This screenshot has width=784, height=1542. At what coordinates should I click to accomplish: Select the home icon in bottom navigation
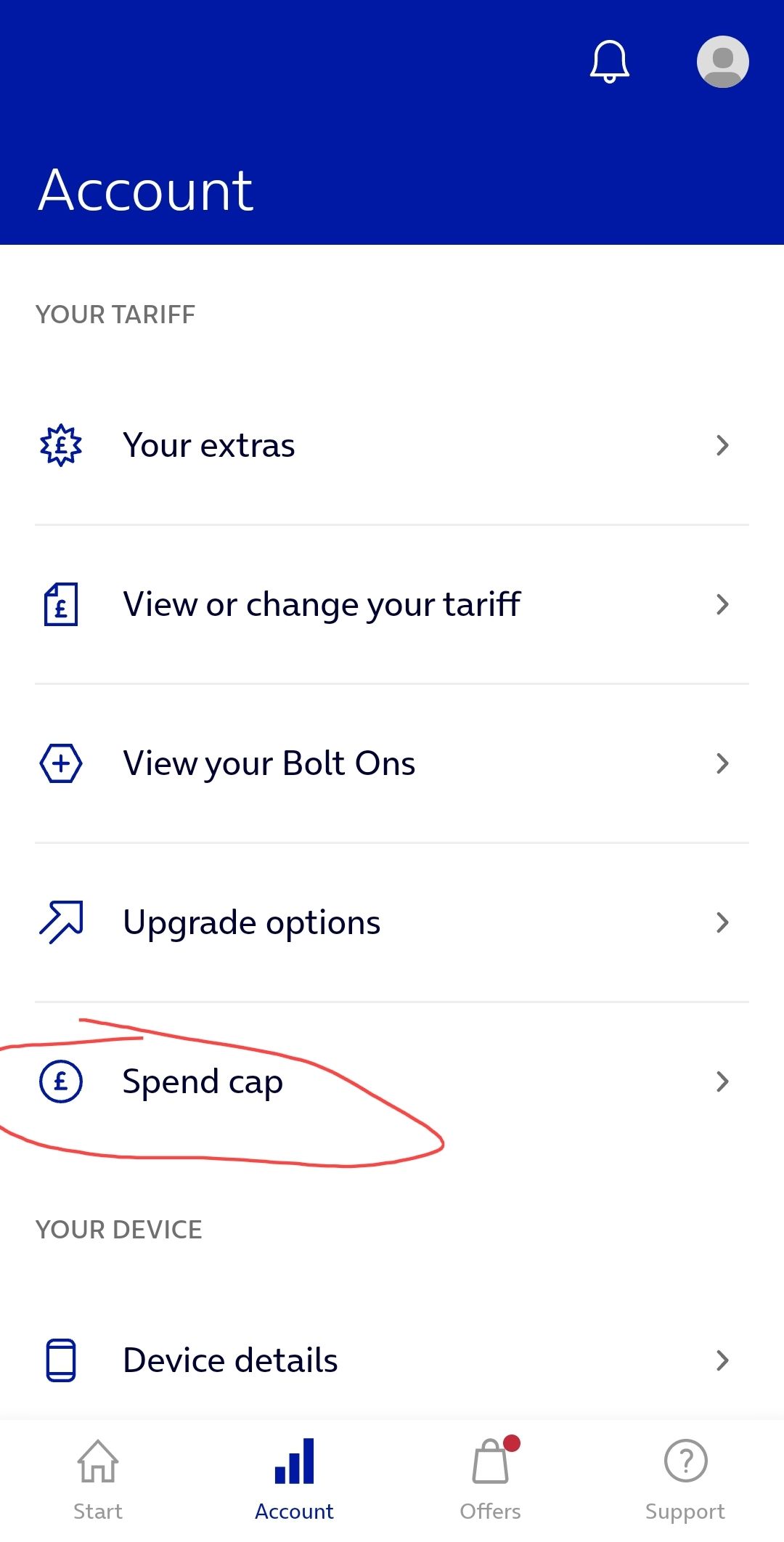pyautogui.click(x=97, y=1461)
